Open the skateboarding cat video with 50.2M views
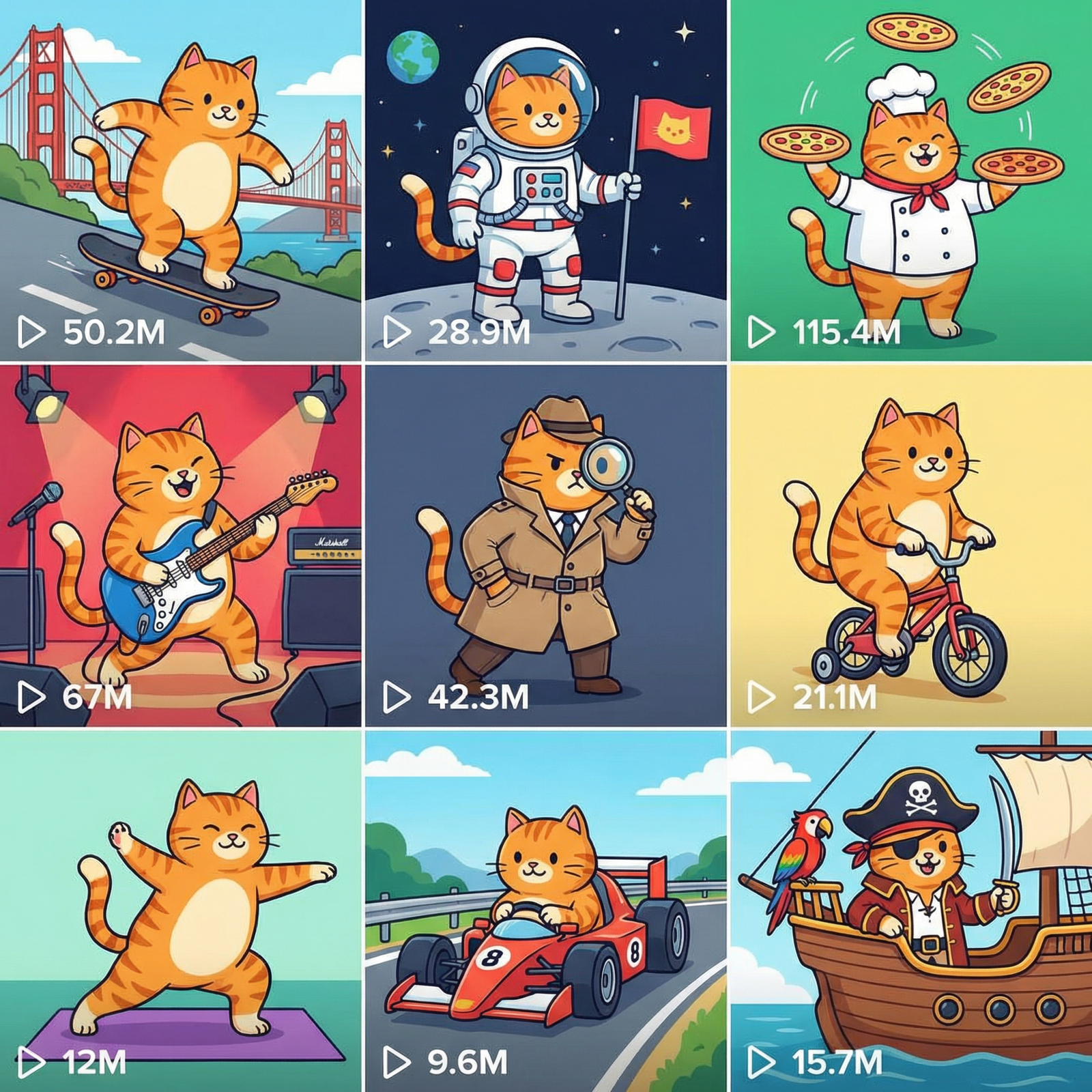 point(180,180)
